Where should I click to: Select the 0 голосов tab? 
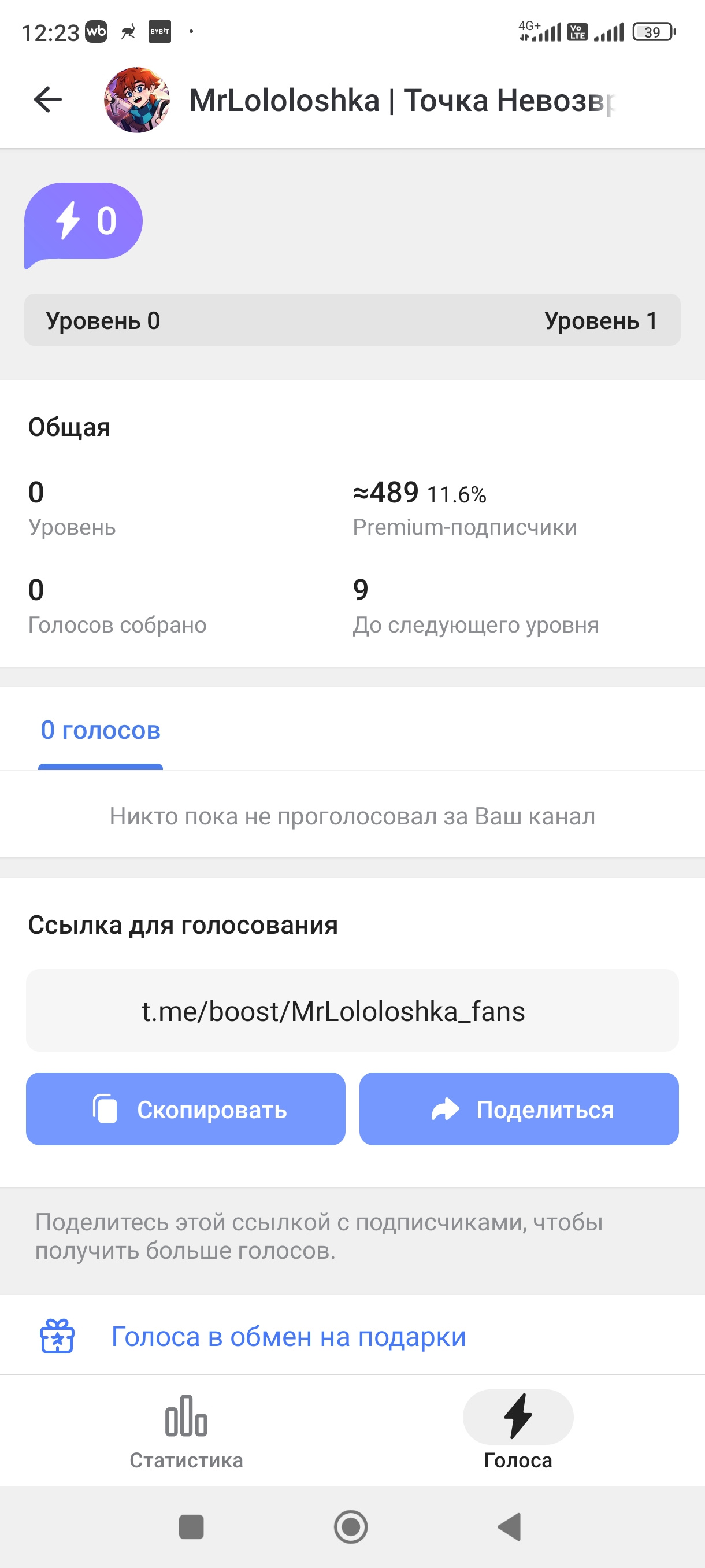coord(101,730)
